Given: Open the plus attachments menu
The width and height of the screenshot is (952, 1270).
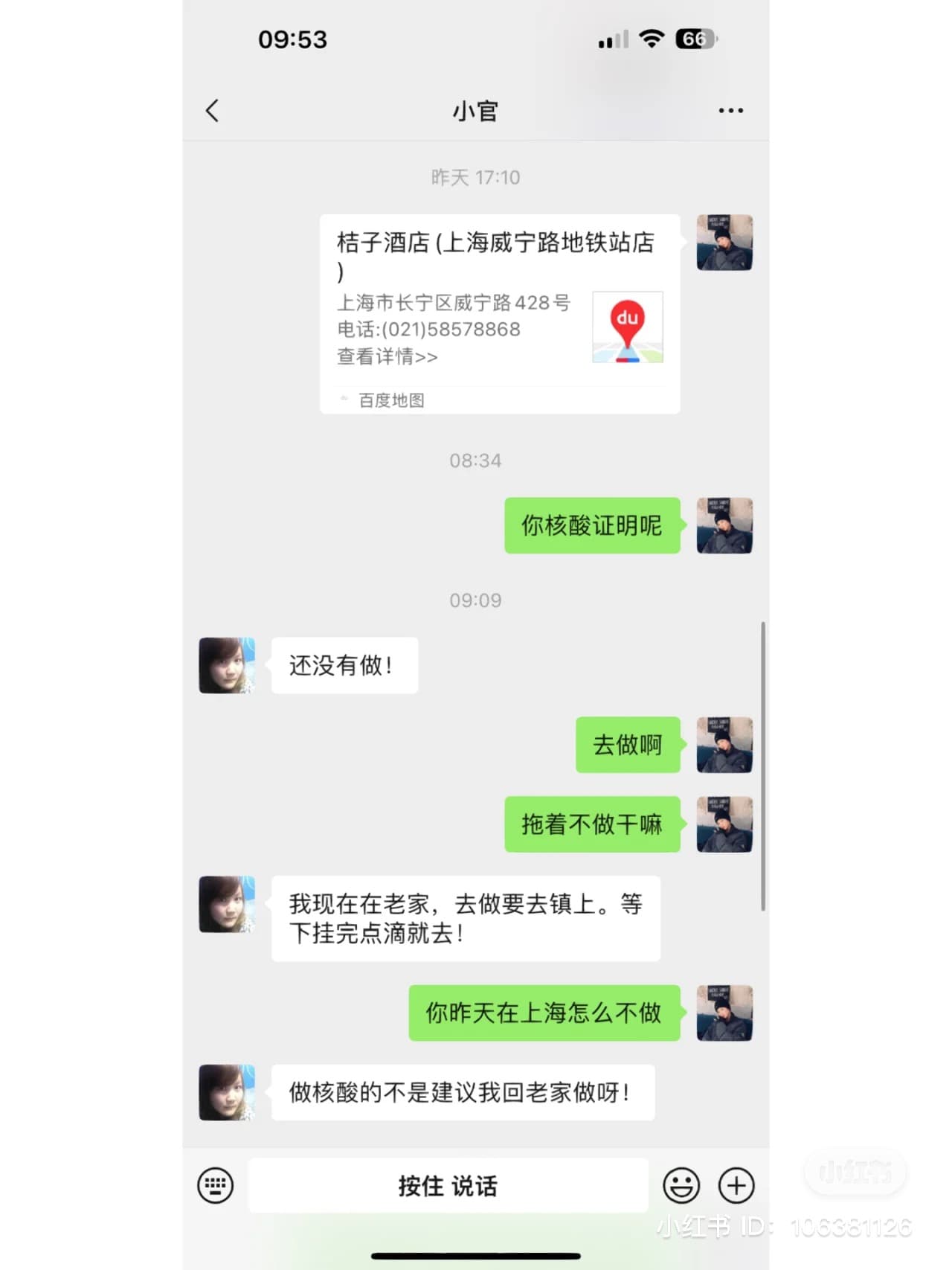Looking at the screenshot, I should [x=736, y=1185].
